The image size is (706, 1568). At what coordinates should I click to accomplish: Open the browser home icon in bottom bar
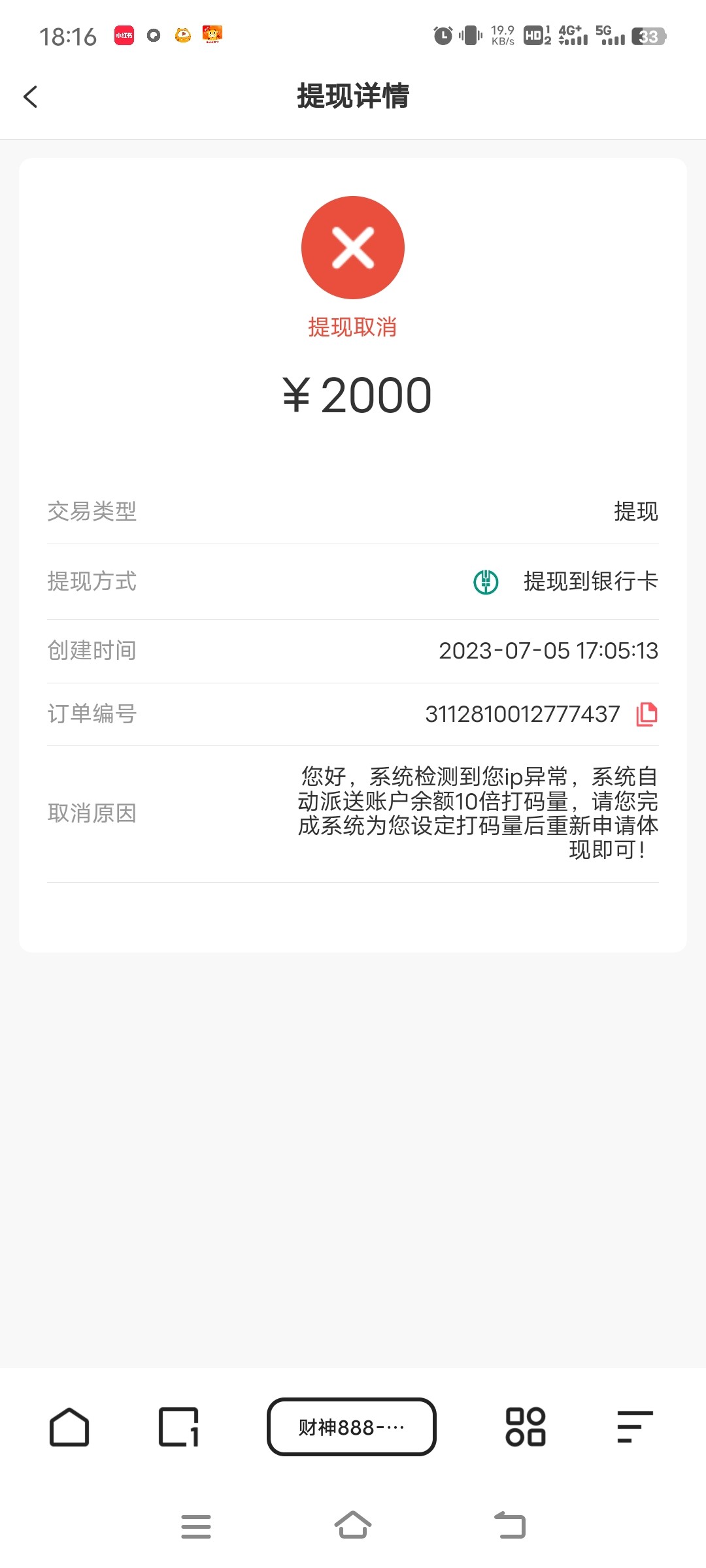coord(70,1428)
